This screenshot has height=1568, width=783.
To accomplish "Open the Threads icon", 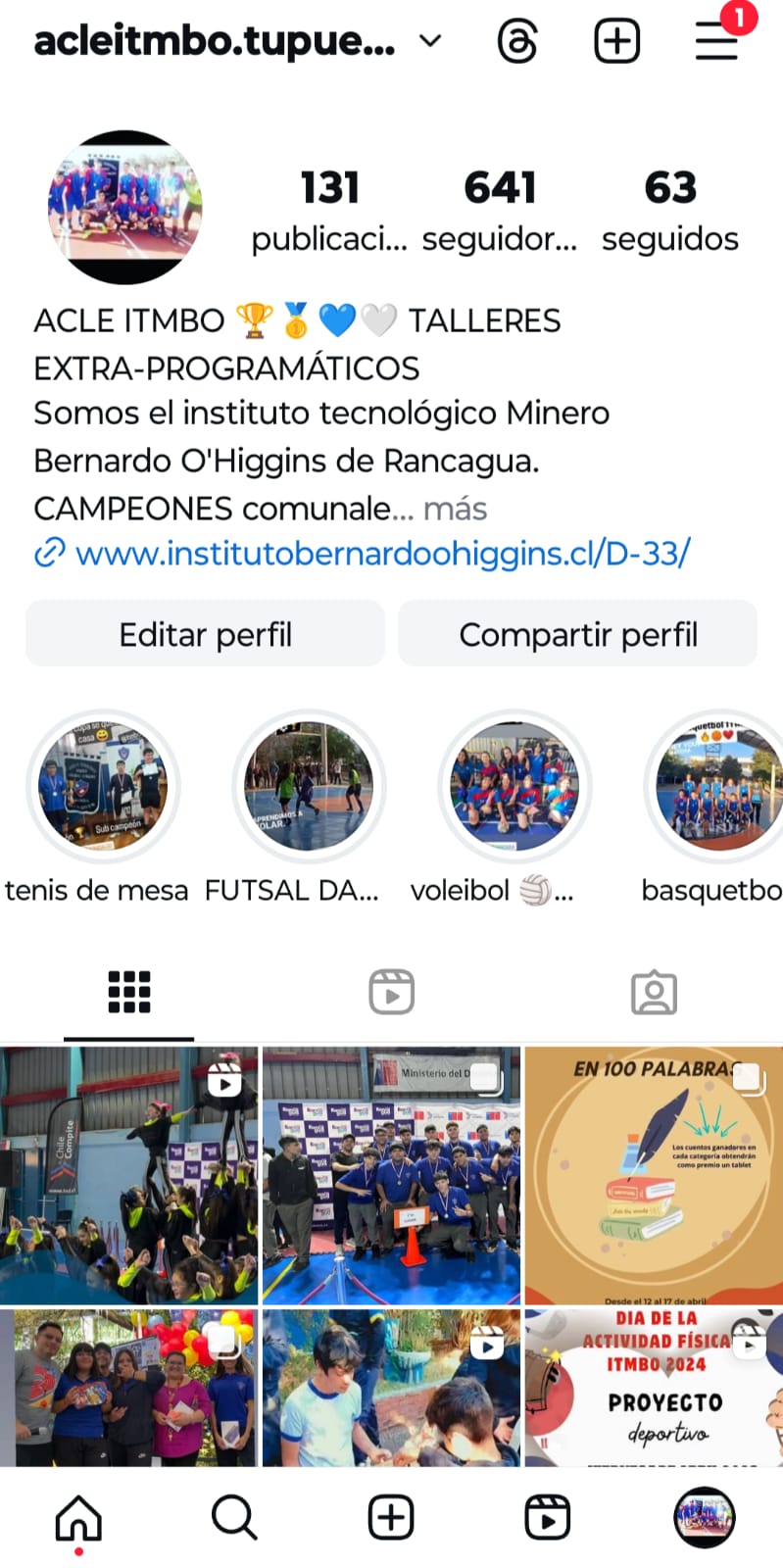I will (x=517, y=42).
